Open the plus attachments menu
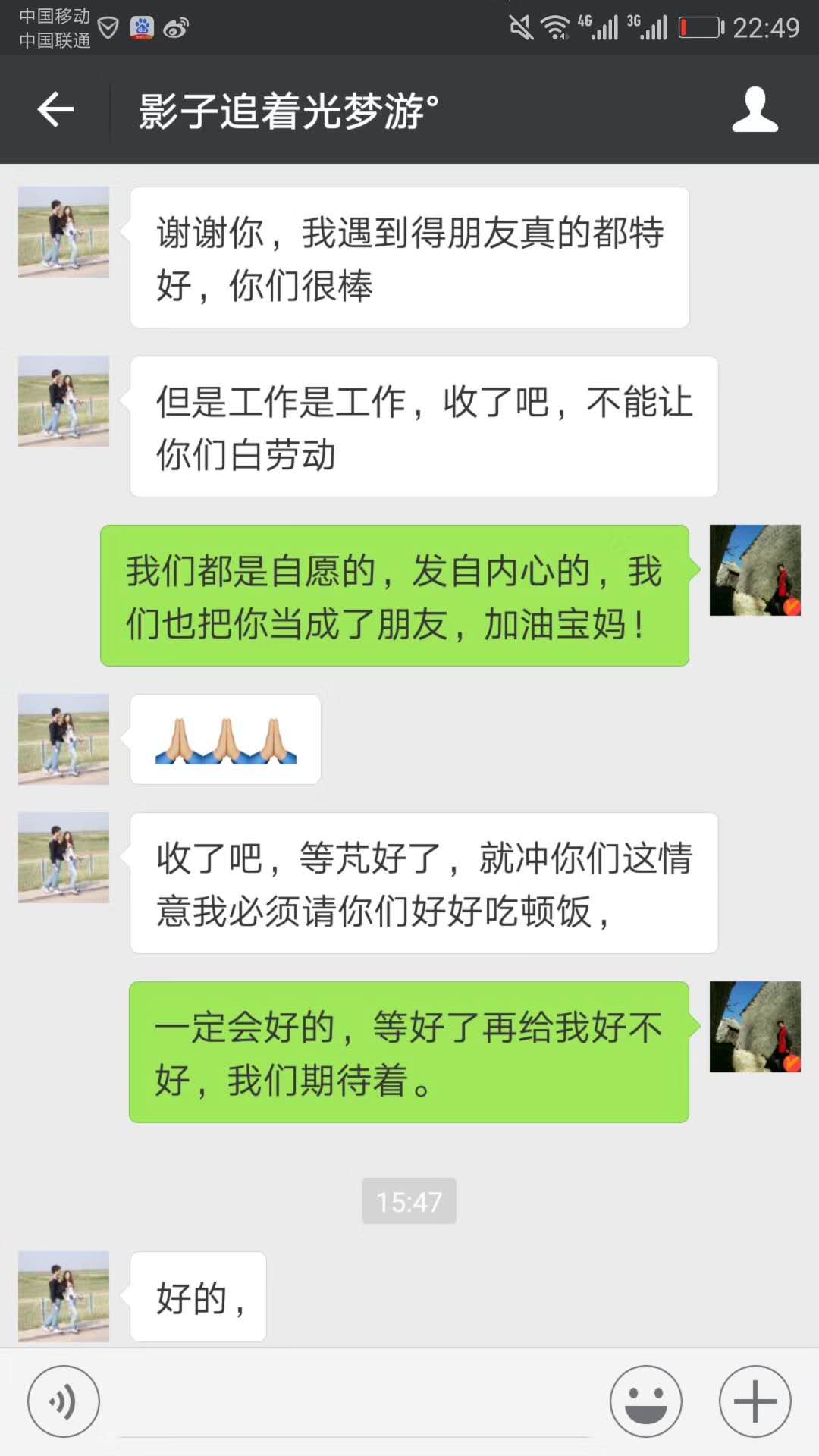The image size is (819, 1456). 755,1401
